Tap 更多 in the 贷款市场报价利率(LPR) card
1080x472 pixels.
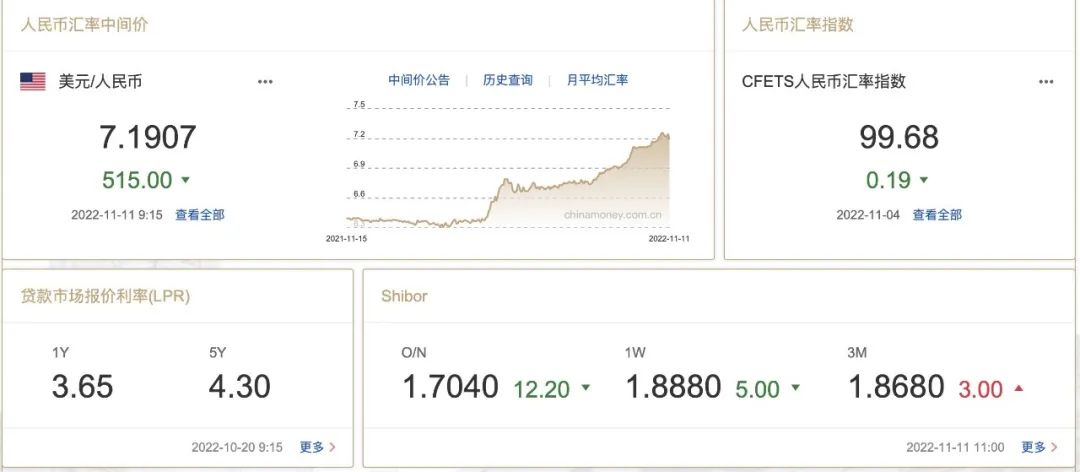(317, 447)
